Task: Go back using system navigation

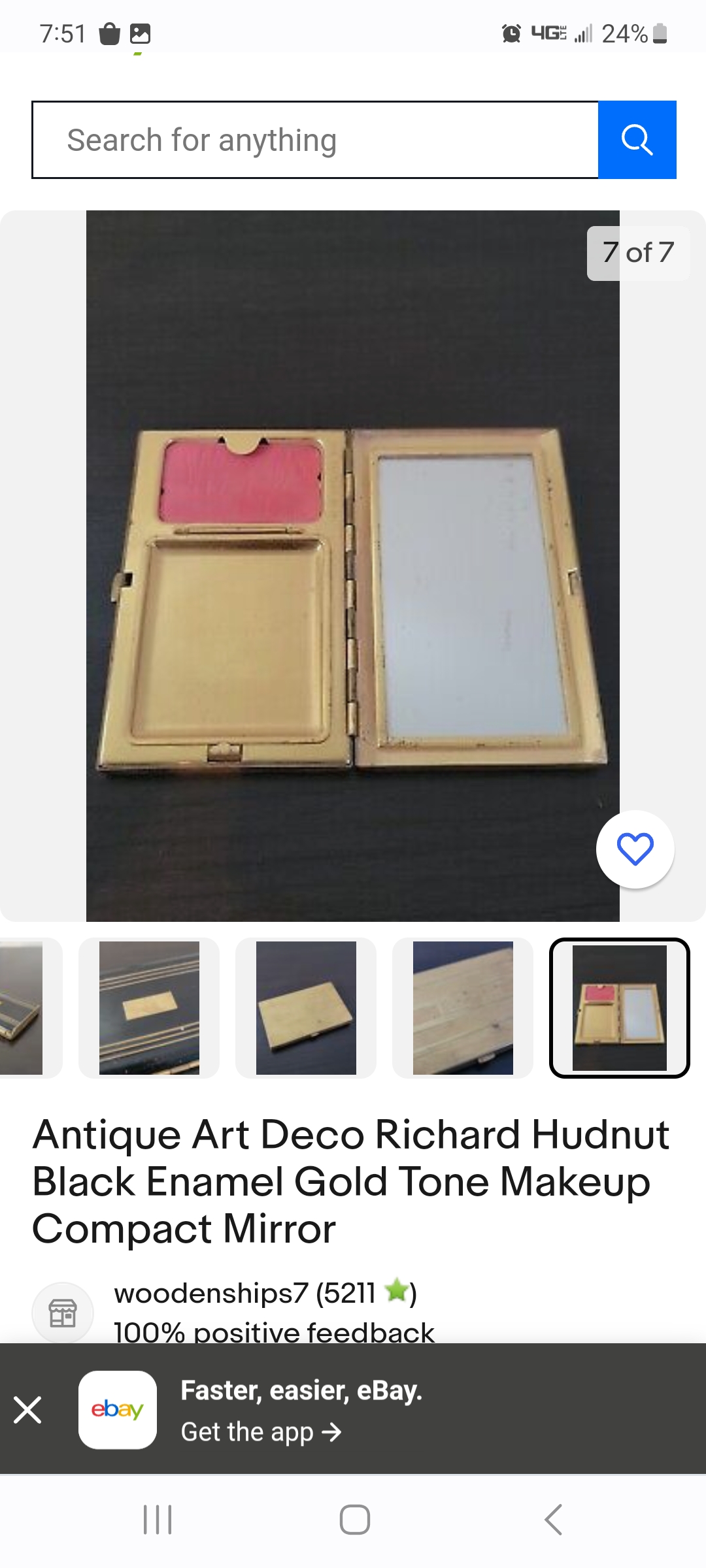Action: (553, 1520)
